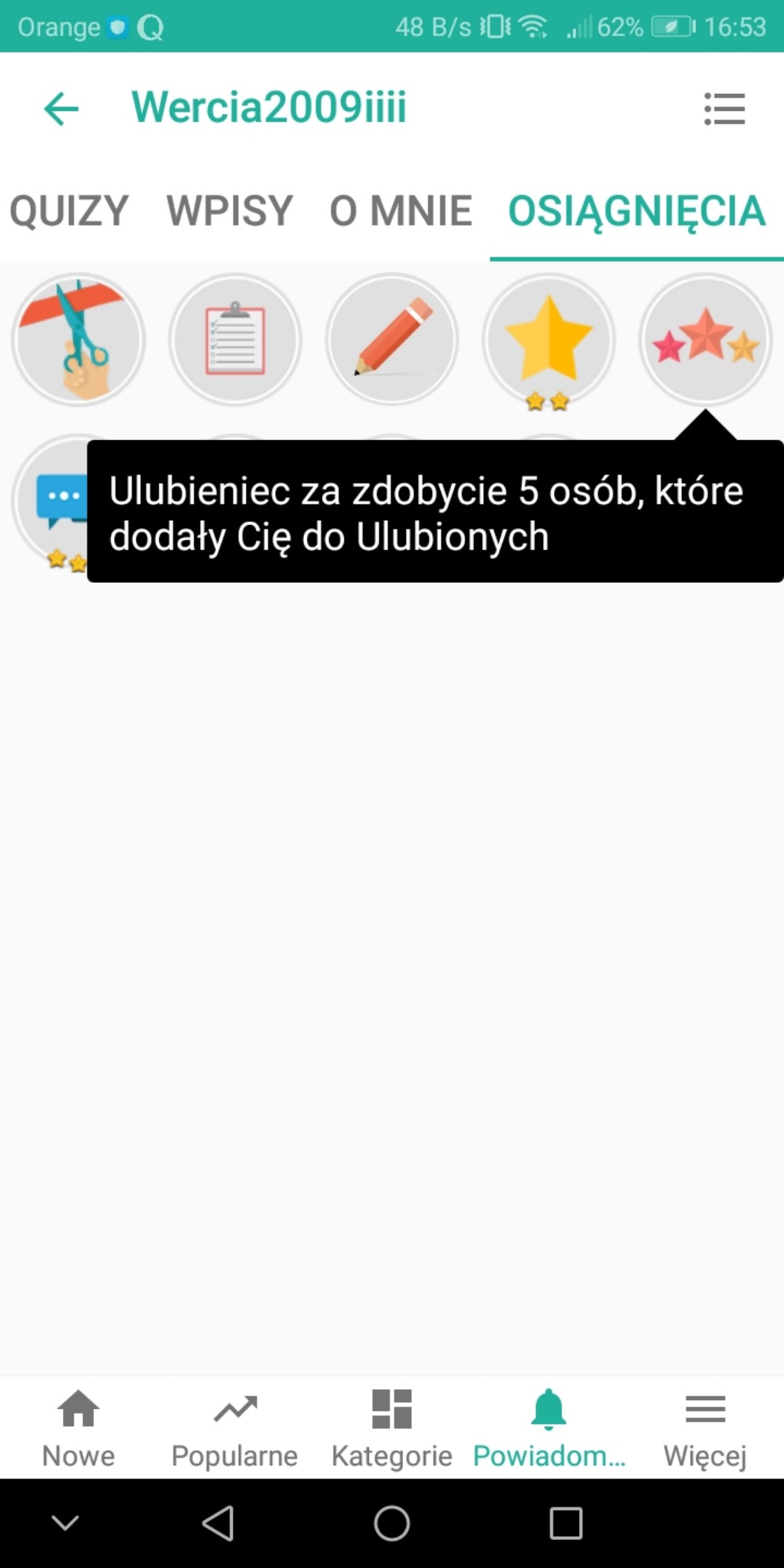Go back using the arrow icon

[x=61, y=109]
